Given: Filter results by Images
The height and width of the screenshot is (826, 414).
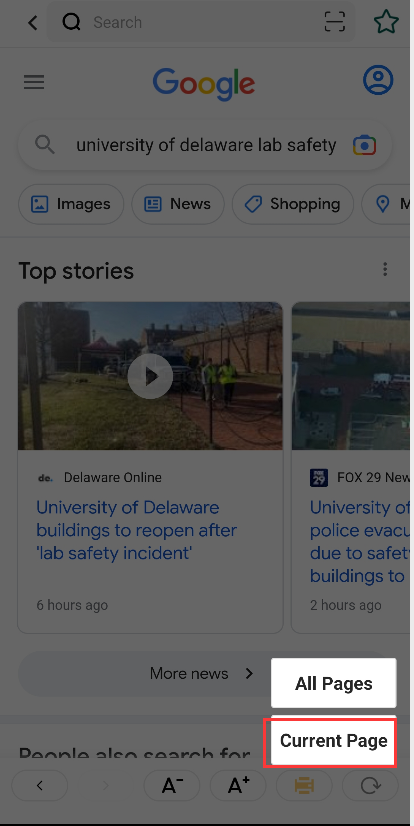Looking at the screenshot, I should click(71, 204).
